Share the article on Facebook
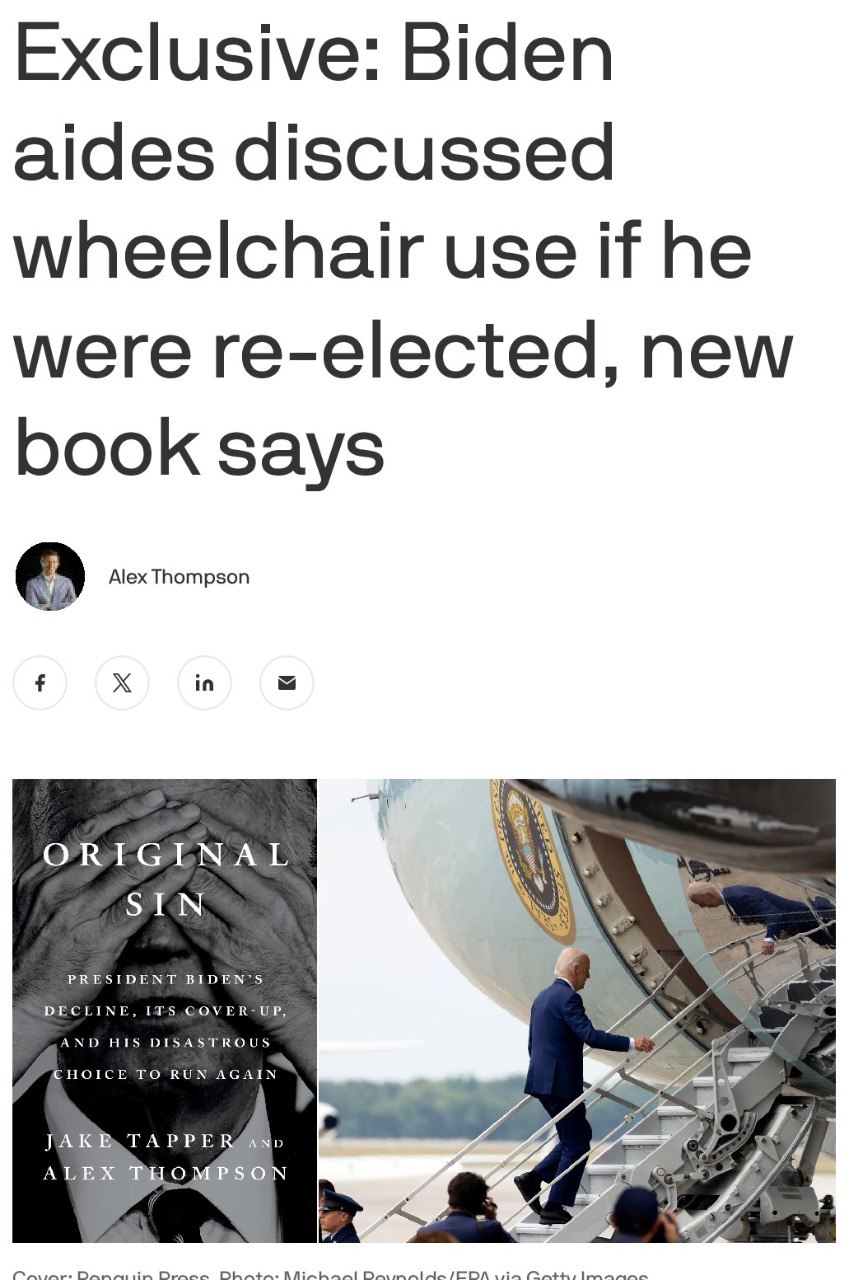This screenshot has width=849, height=1280. tap(40, 683)
